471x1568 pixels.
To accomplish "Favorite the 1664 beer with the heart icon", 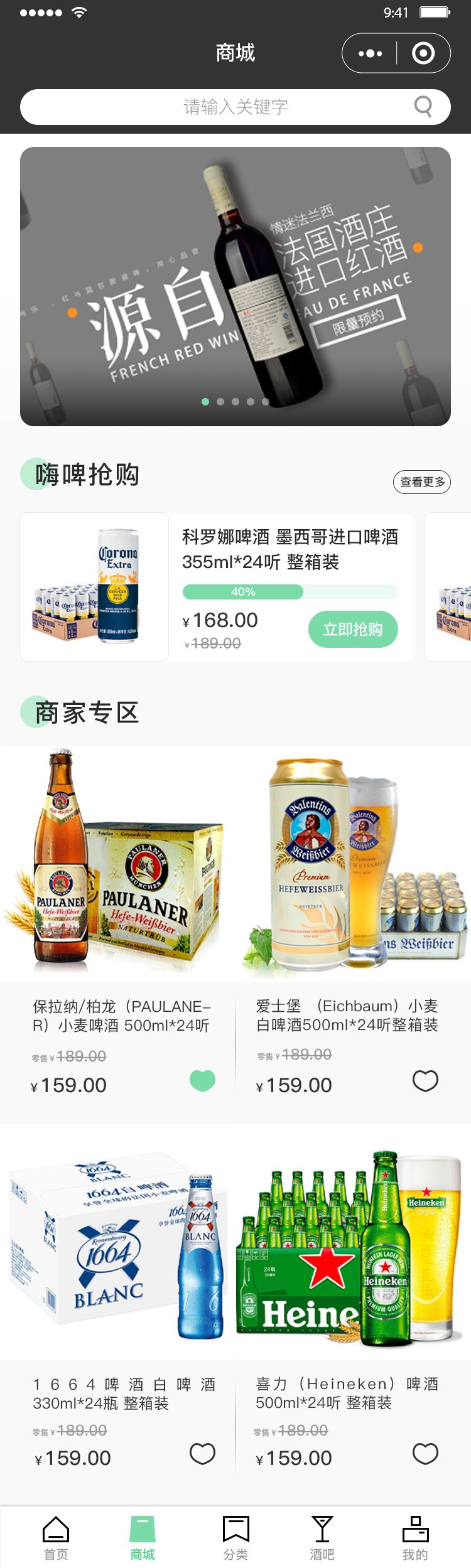I will (202, 1453).
